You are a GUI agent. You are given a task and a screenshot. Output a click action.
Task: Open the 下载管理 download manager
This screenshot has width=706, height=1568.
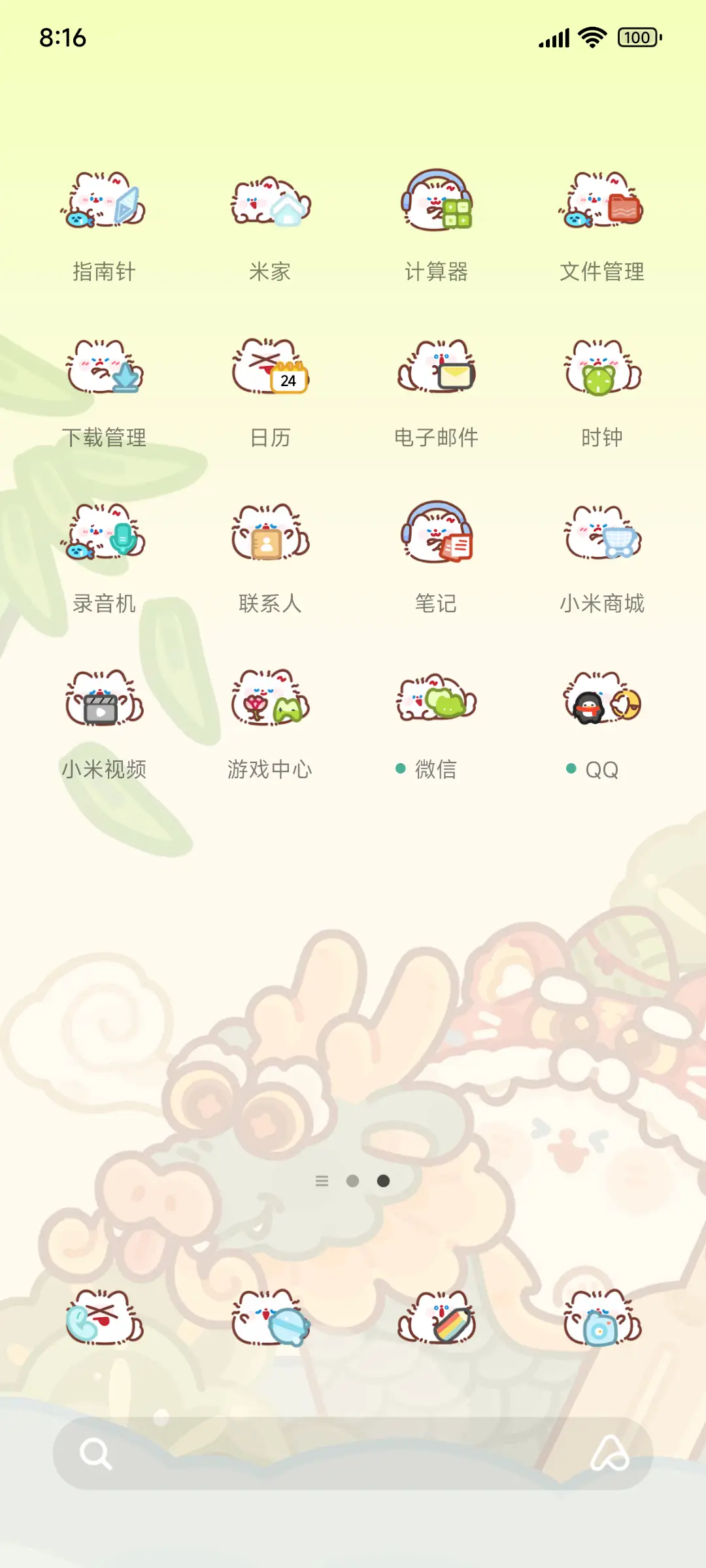click(x=105, y=370)
